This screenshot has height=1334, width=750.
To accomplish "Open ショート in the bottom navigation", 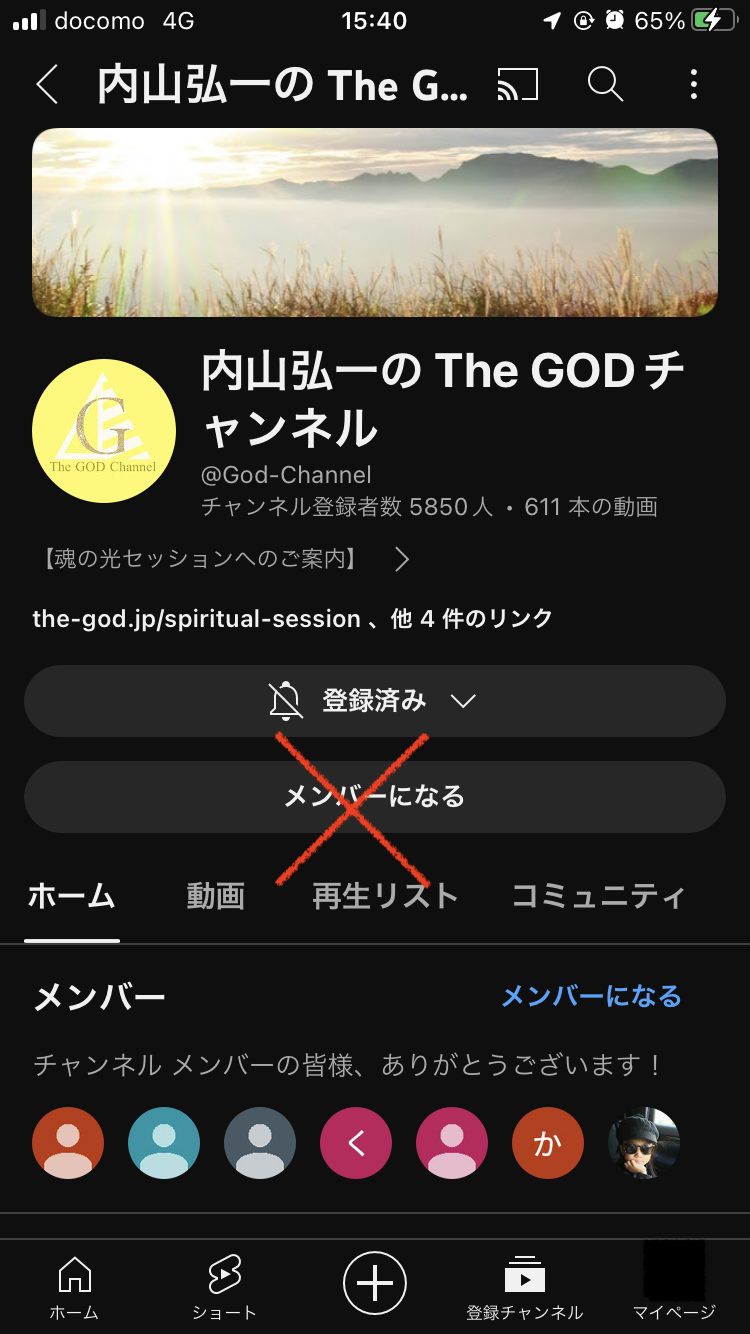I will [x=224, y=1288].
